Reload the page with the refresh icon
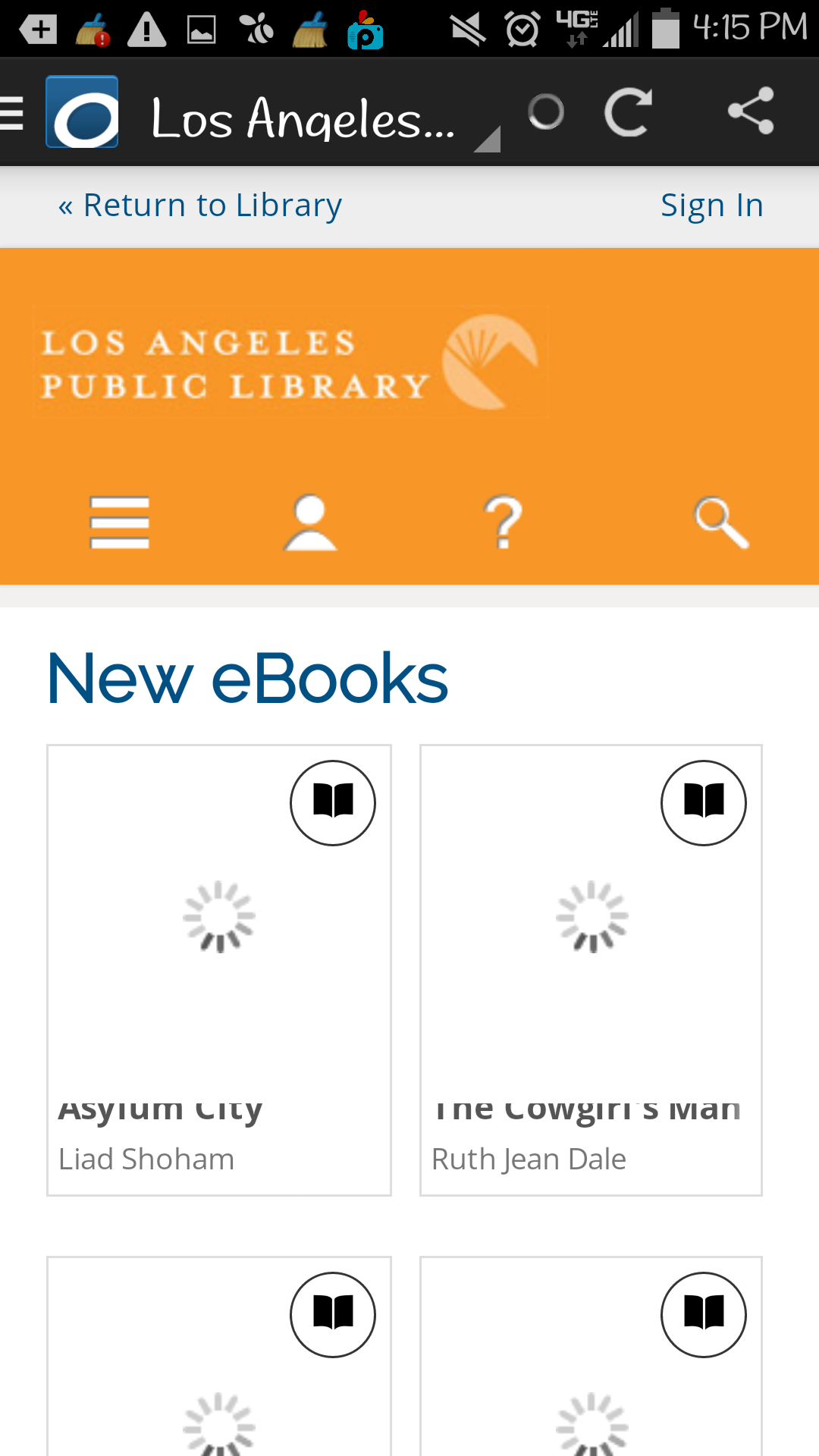819x1456 pixels. pos(628,112)
